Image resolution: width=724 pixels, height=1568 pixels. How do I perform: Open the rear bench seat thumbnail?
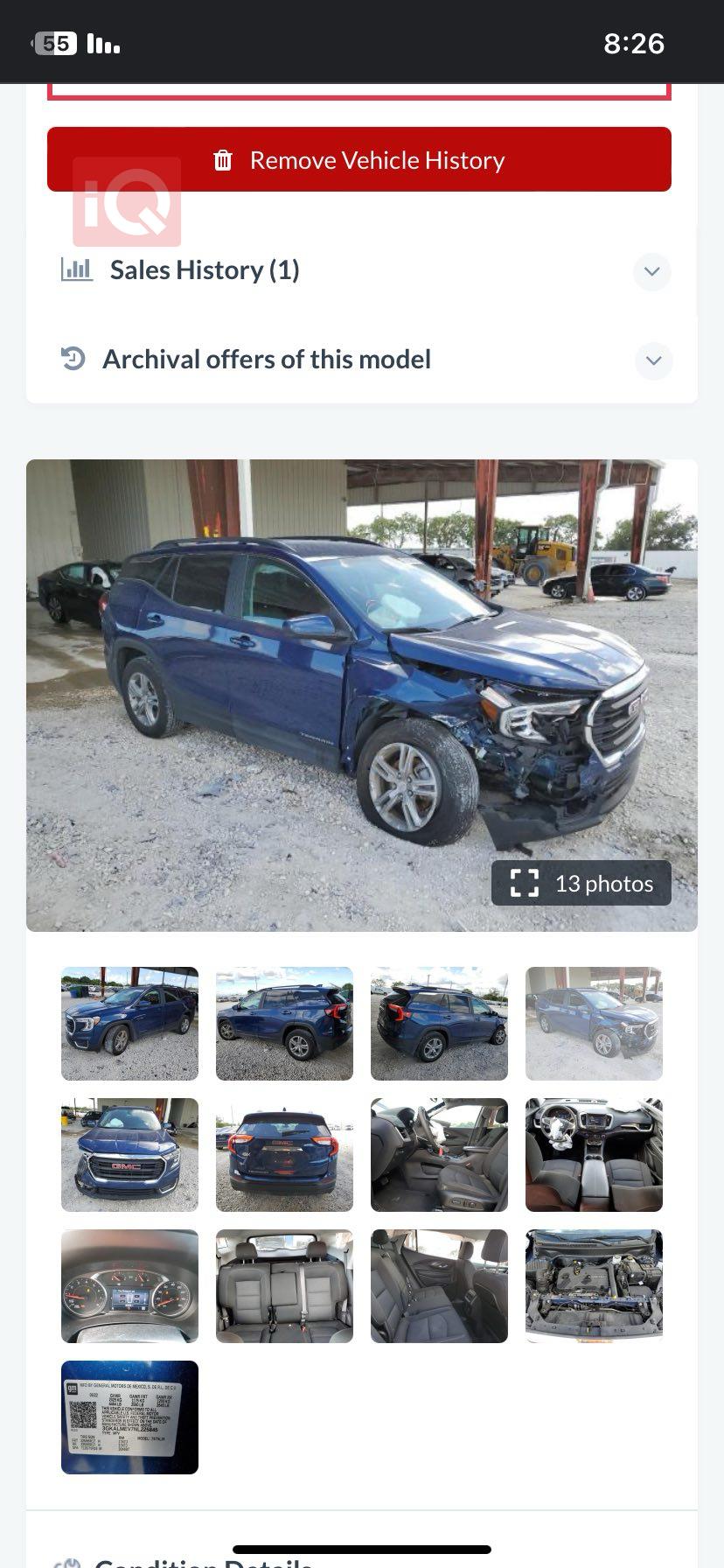pyautogui.click(x=284, y=1285)
